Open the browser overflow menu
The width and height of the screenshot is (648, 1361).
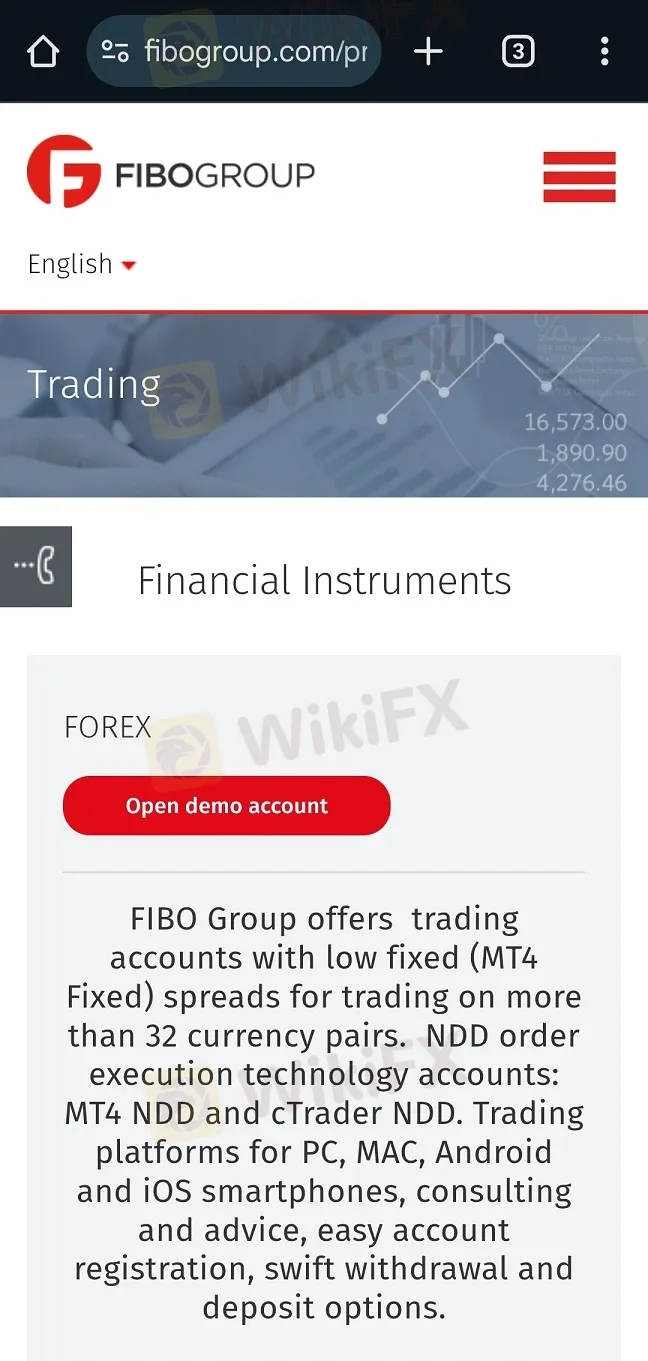coord(604,51)
